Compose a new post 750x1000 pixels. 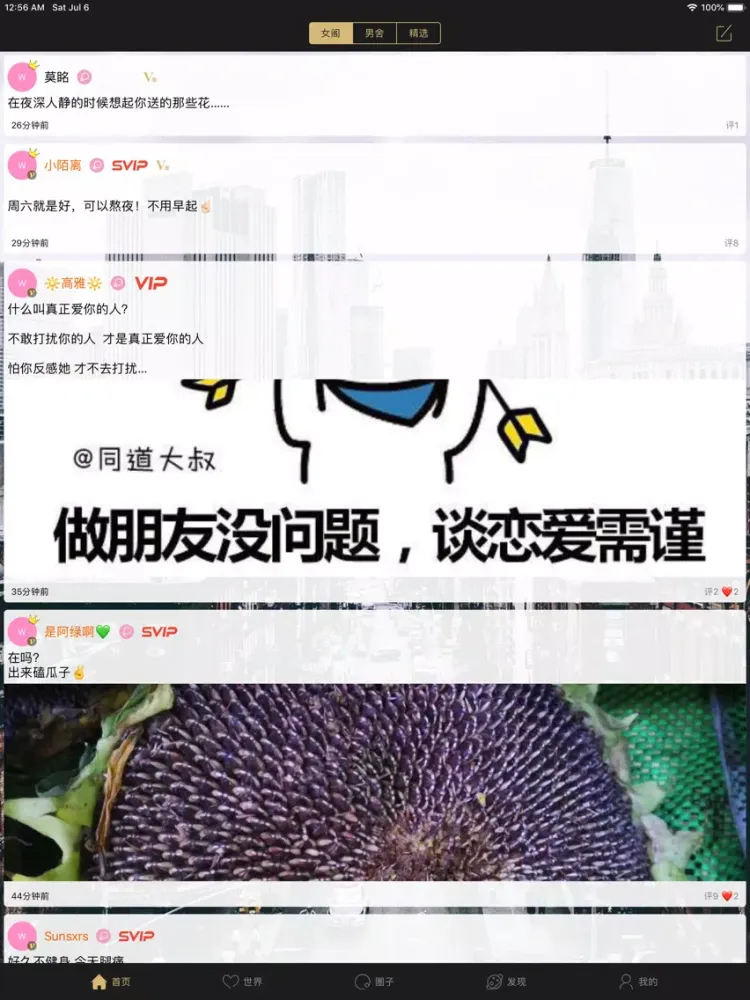pyautogui.click(x=724, y=33)
